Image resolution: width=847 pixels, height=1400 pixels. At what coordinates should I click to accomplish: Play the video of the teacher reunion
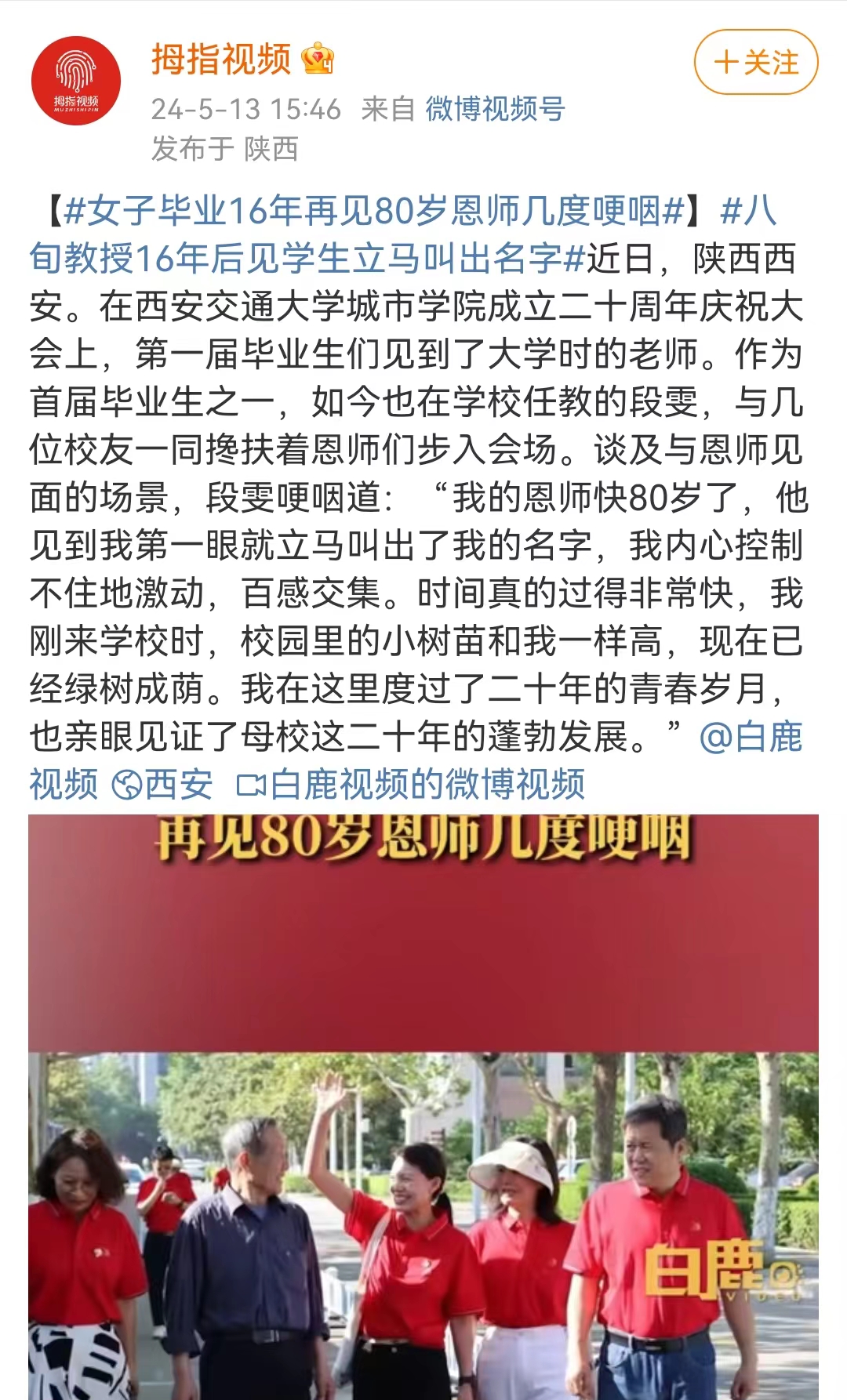(x=423, y=1105)
